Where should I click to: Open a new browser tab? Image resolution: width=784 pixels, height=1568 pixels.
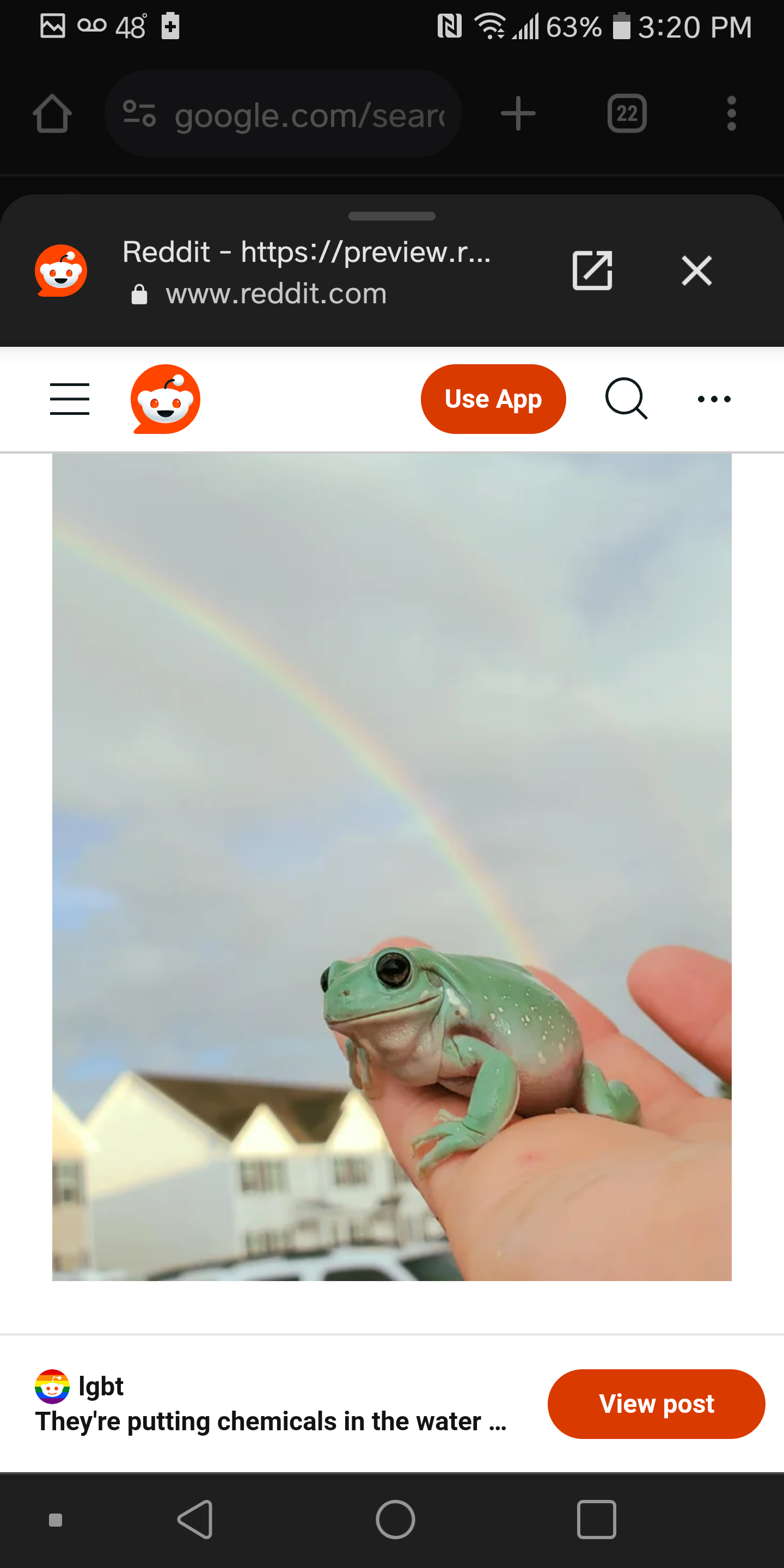[x=518, y=113]
